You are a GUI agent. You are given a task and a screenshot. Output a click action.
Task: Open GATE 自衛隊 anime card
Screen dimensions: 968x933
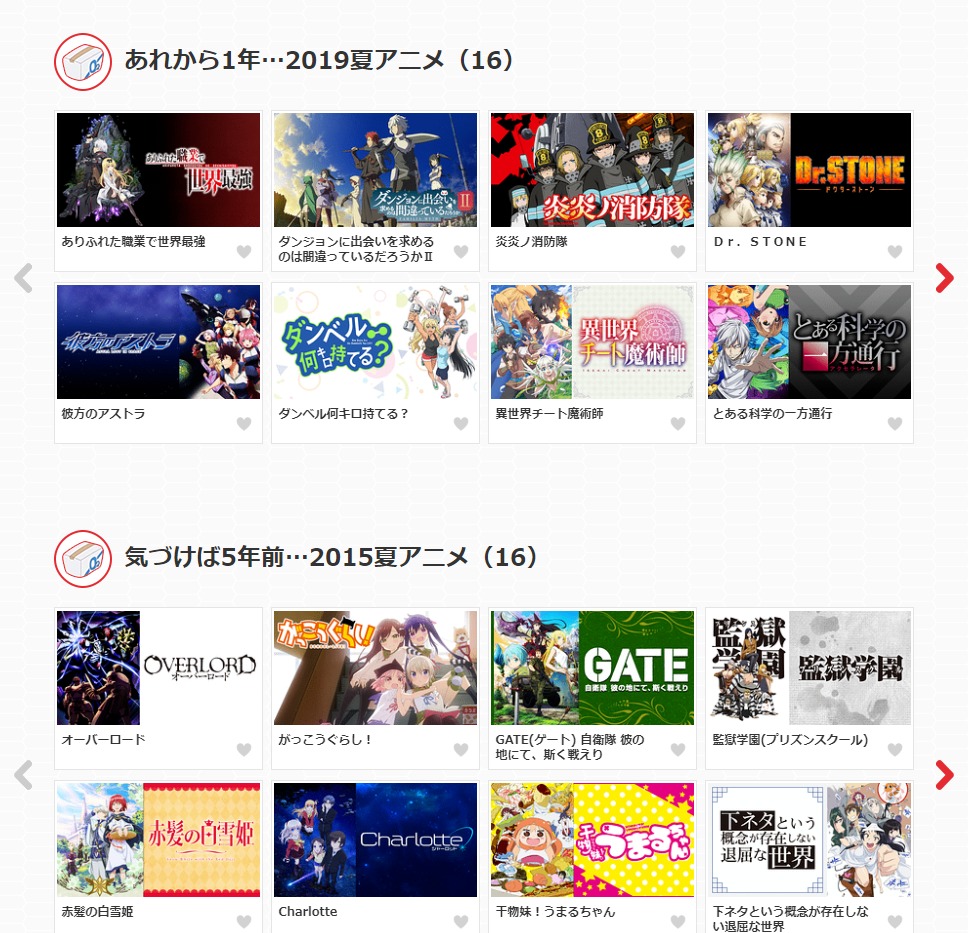pyautogui.click(x=592, y=668)
